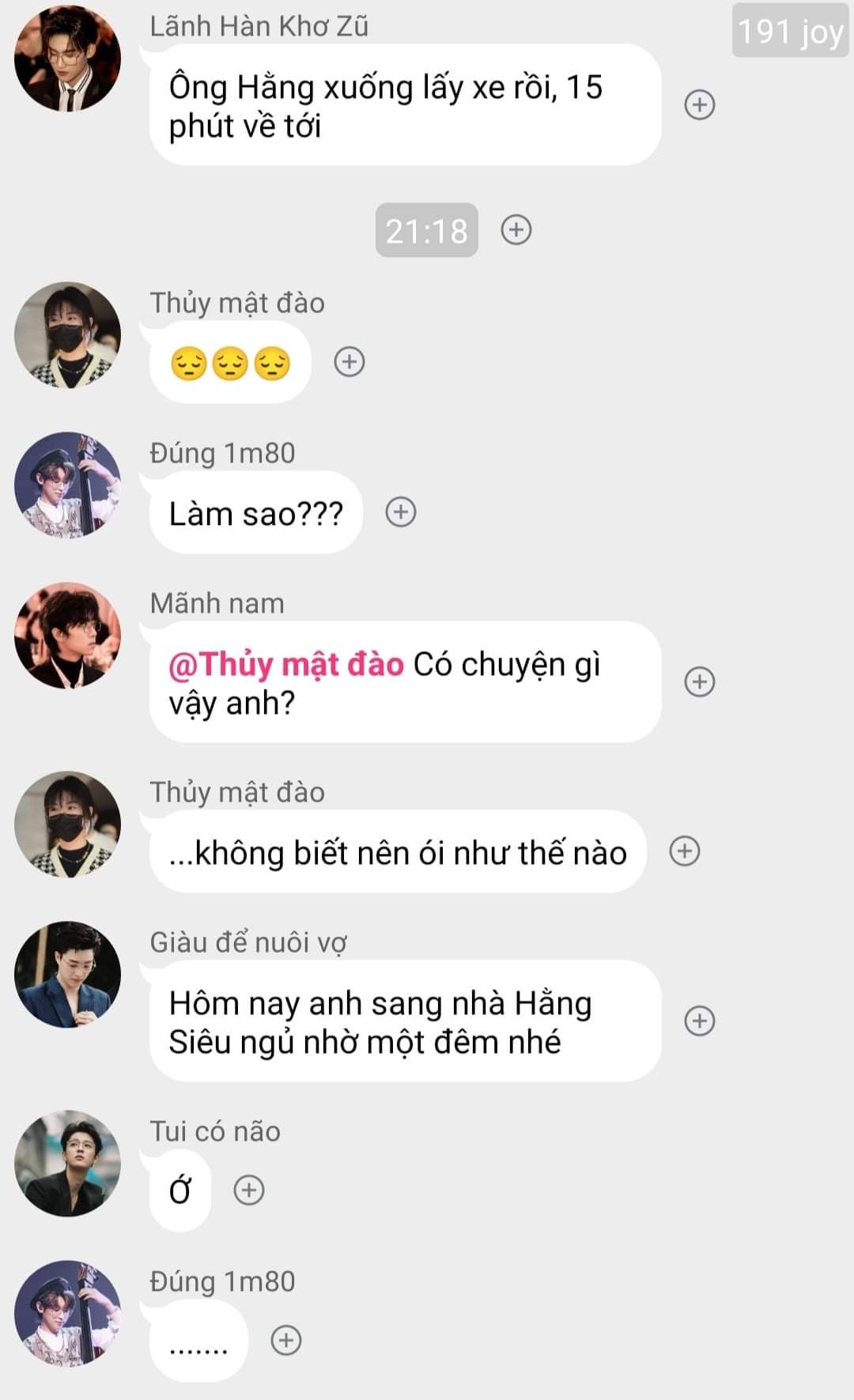Open Mãnh nam's profile picture
The width and height of the screenshot is (854, 1400).
click(68, 636)
